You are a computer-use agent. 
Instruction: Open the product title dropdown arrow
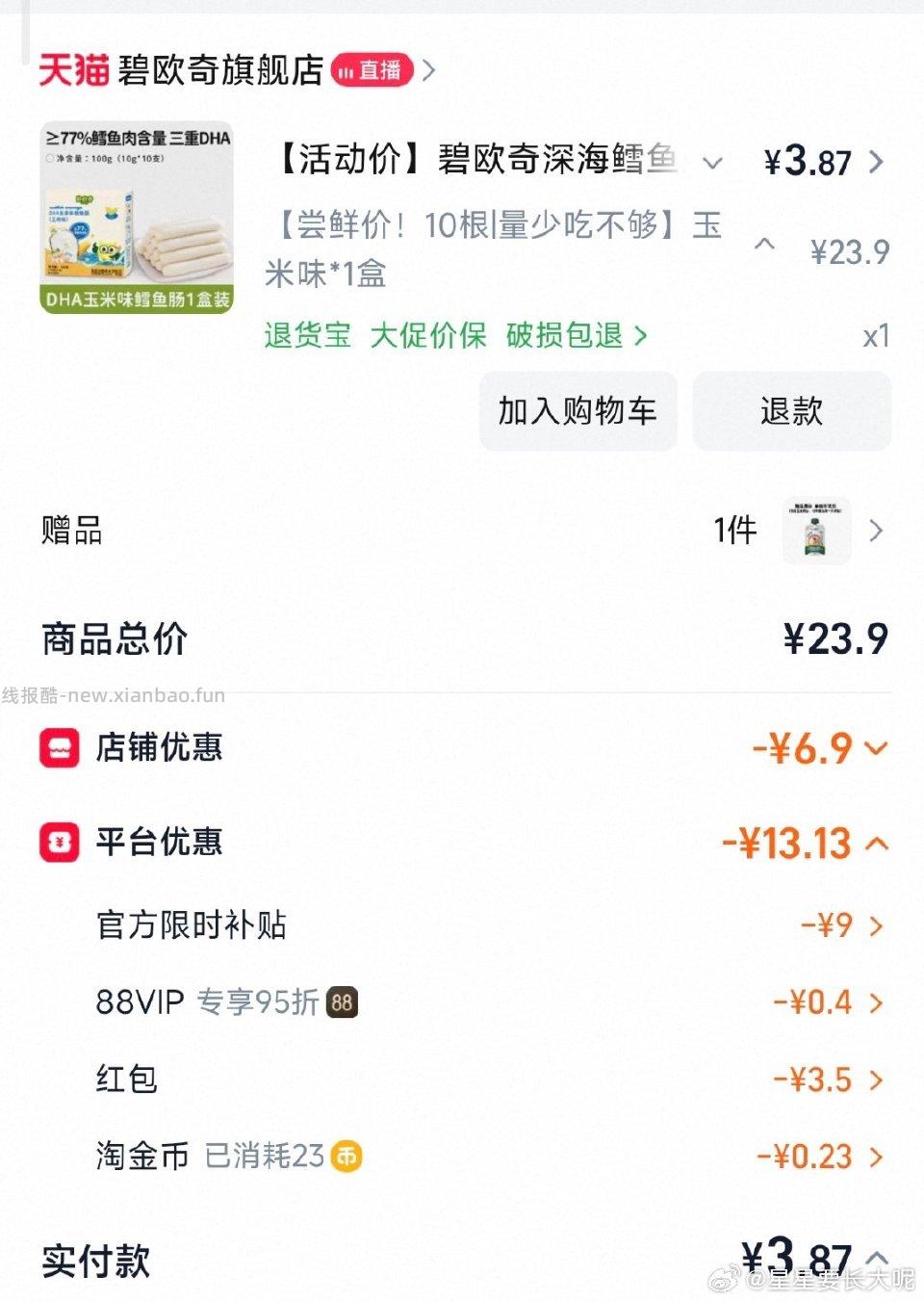712,163
